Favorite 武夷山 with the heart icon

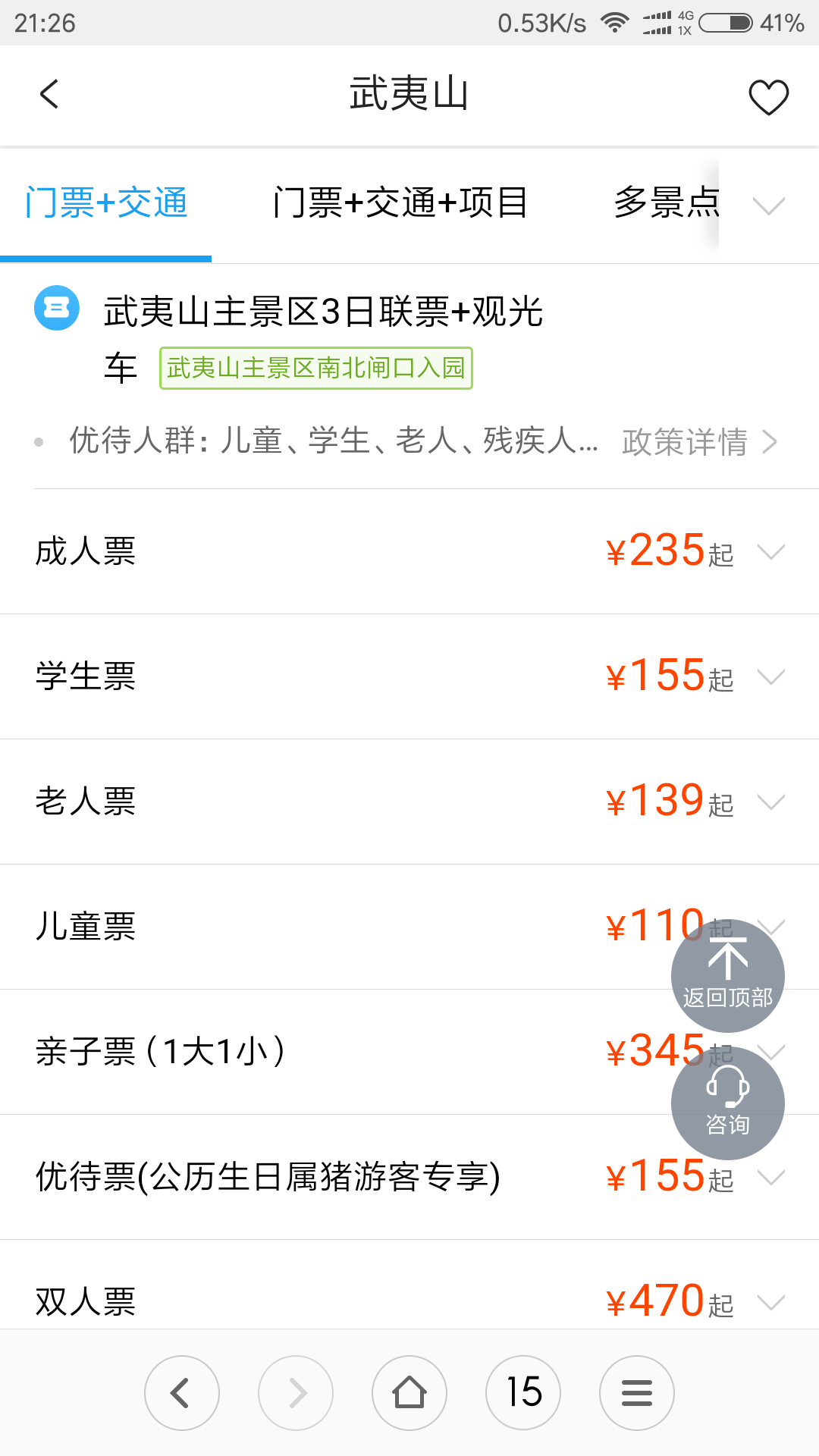point(768,96)
